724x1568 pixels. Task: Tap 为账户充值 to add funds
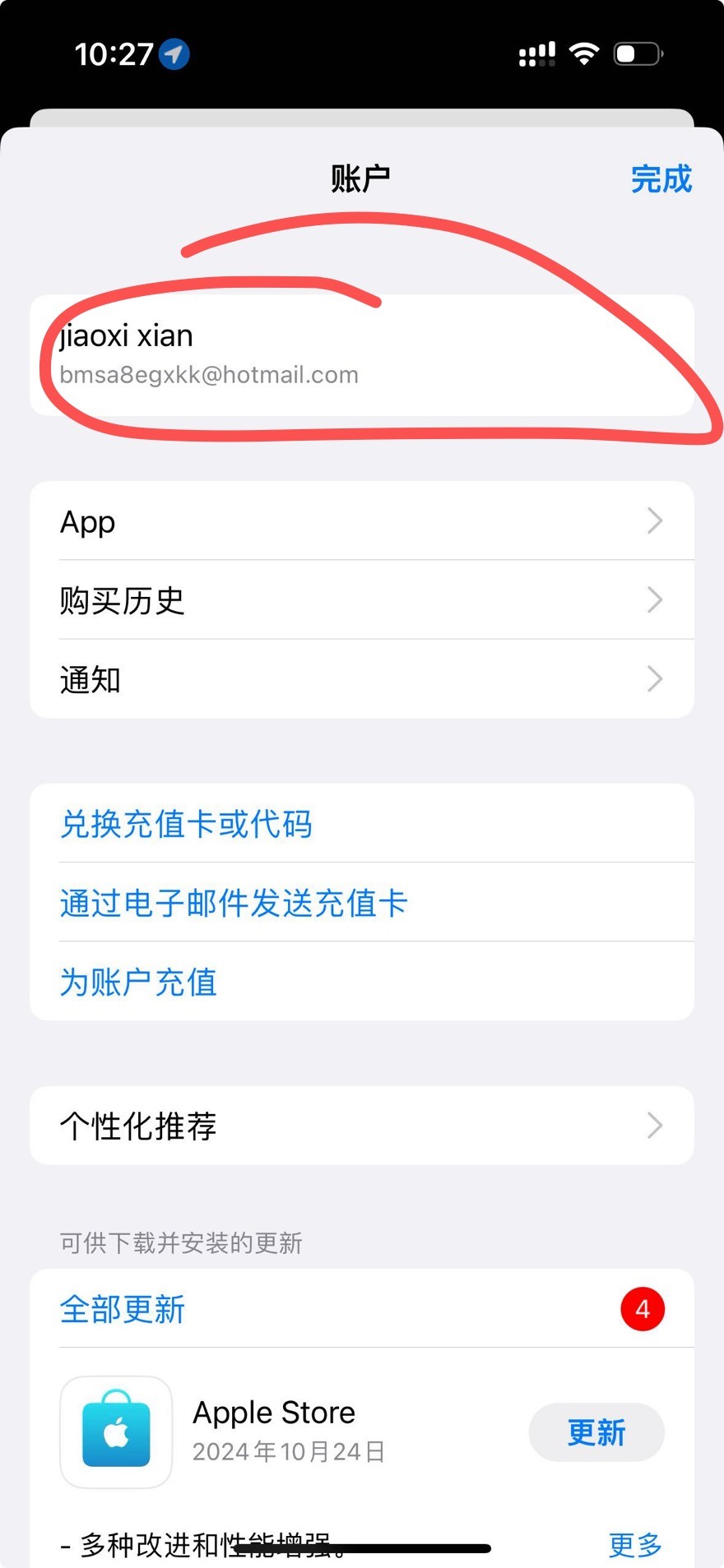(138, 982)
